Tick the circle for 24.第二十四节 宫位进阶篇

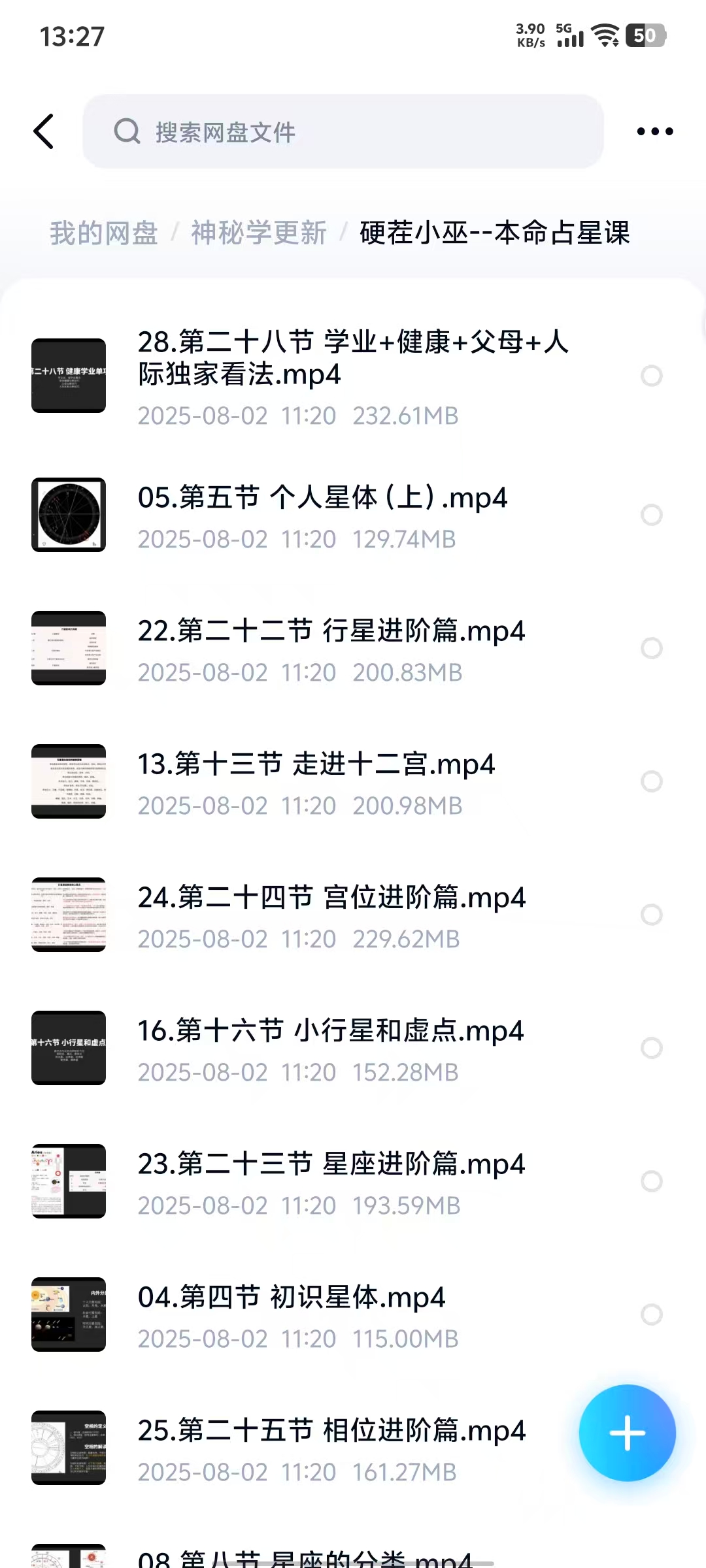tap(651, 915)
